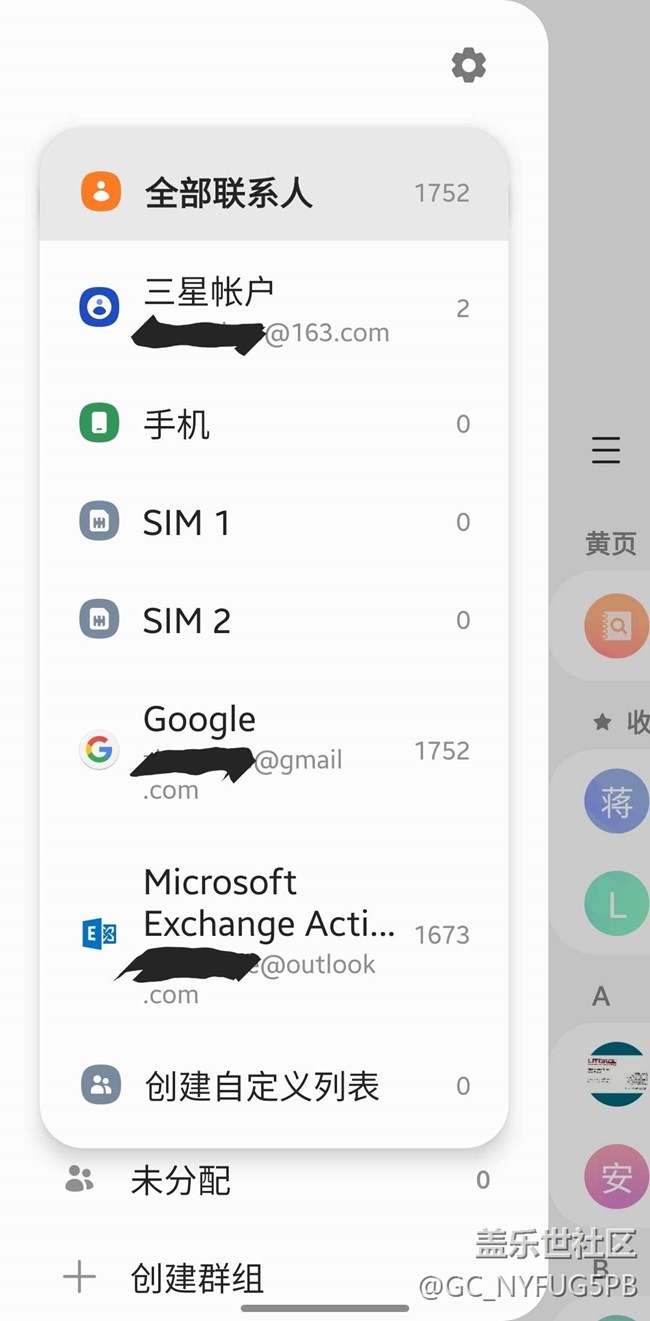
Task: Open favorite contact 蒋
Action: pos(617,803)
